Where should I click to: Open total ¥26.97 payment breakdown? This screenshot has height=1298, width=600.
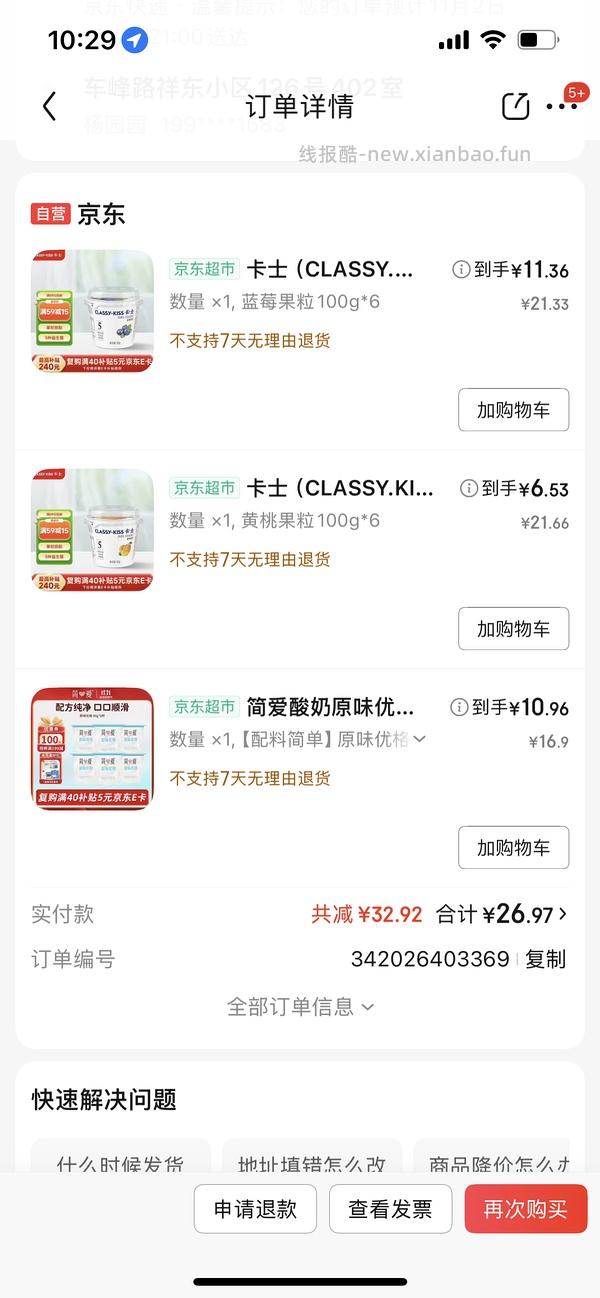click(525, 914)
